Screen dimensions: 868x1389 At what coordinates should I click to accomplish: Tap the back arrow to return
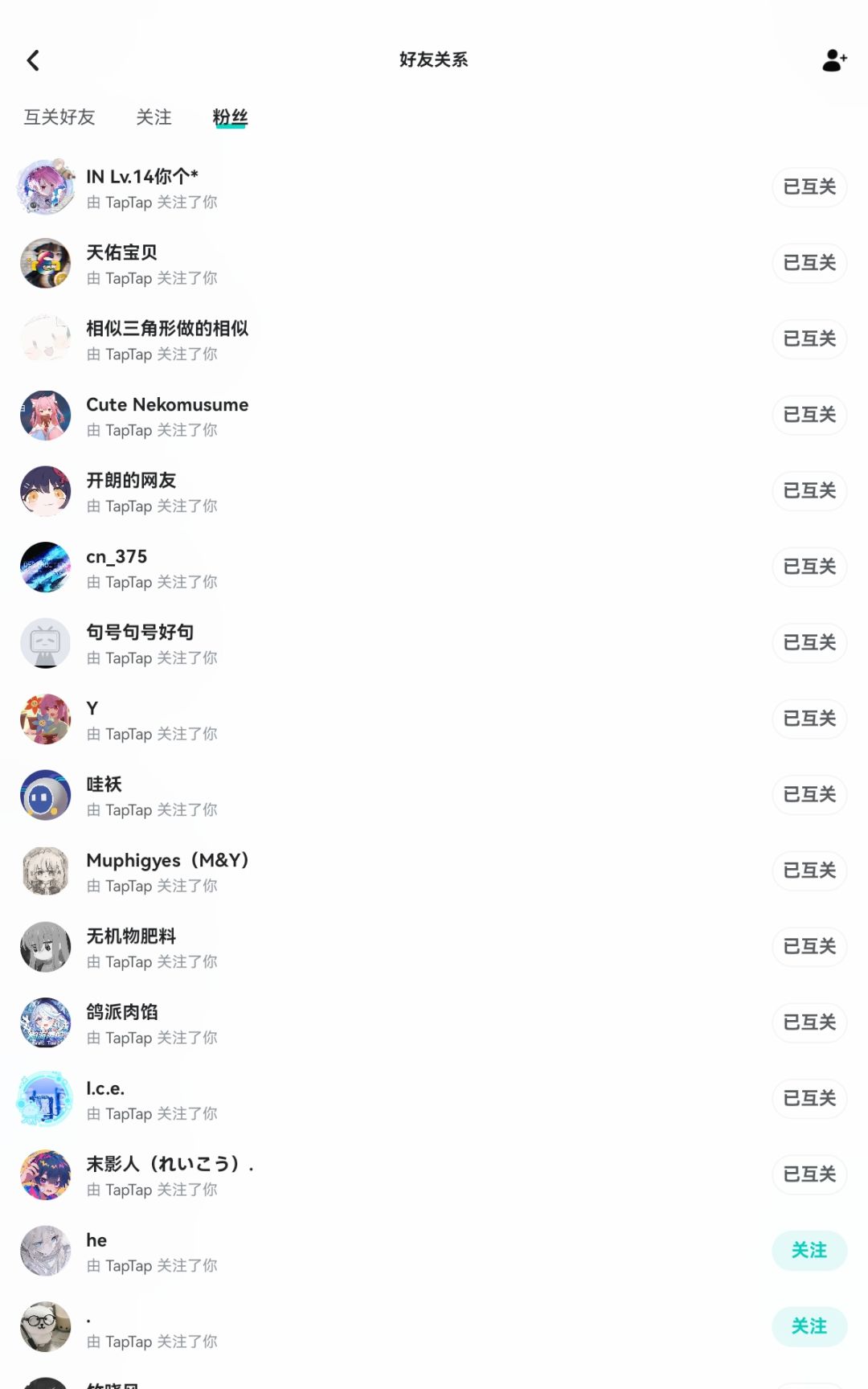coord(33,60)
